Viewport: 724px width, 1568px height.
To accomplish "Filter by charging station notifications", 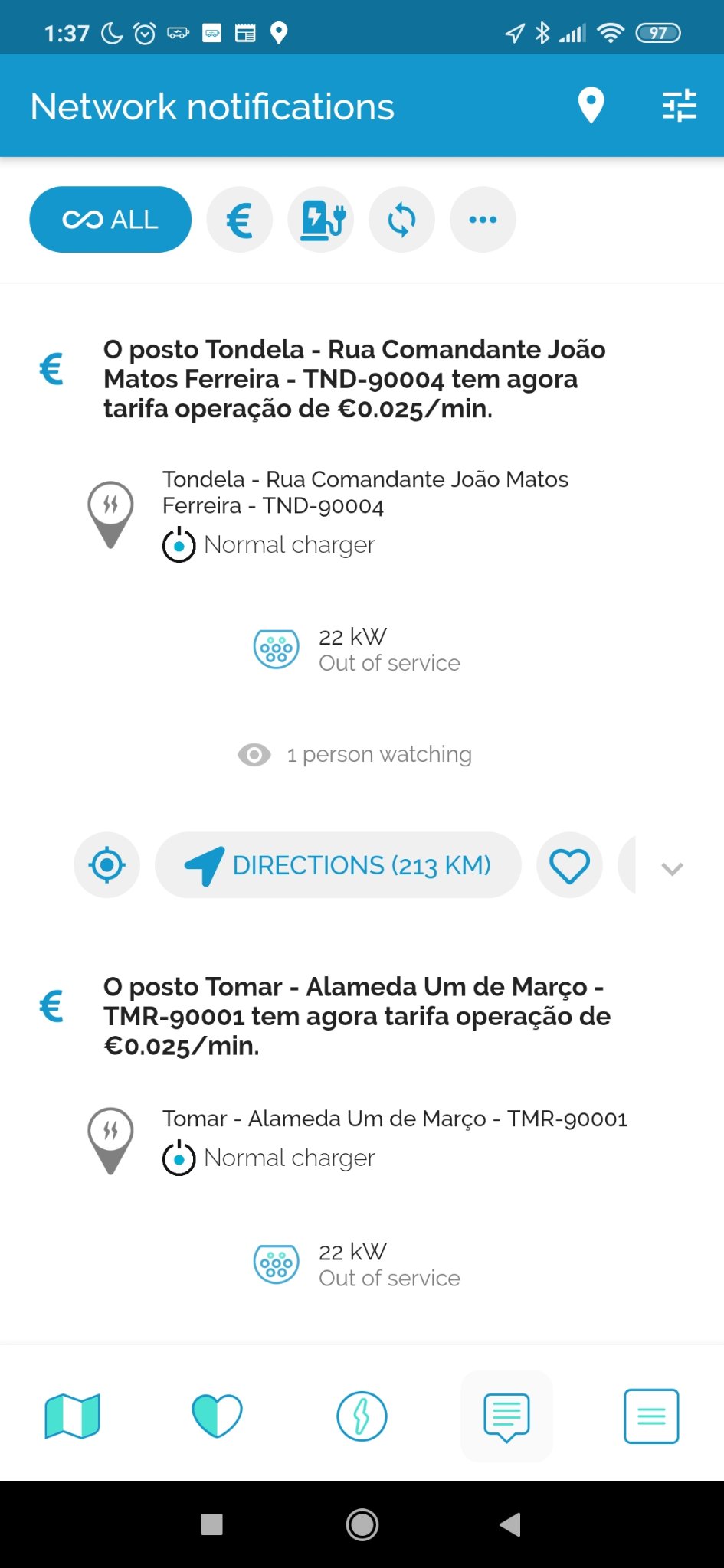I will click(321, 220).
